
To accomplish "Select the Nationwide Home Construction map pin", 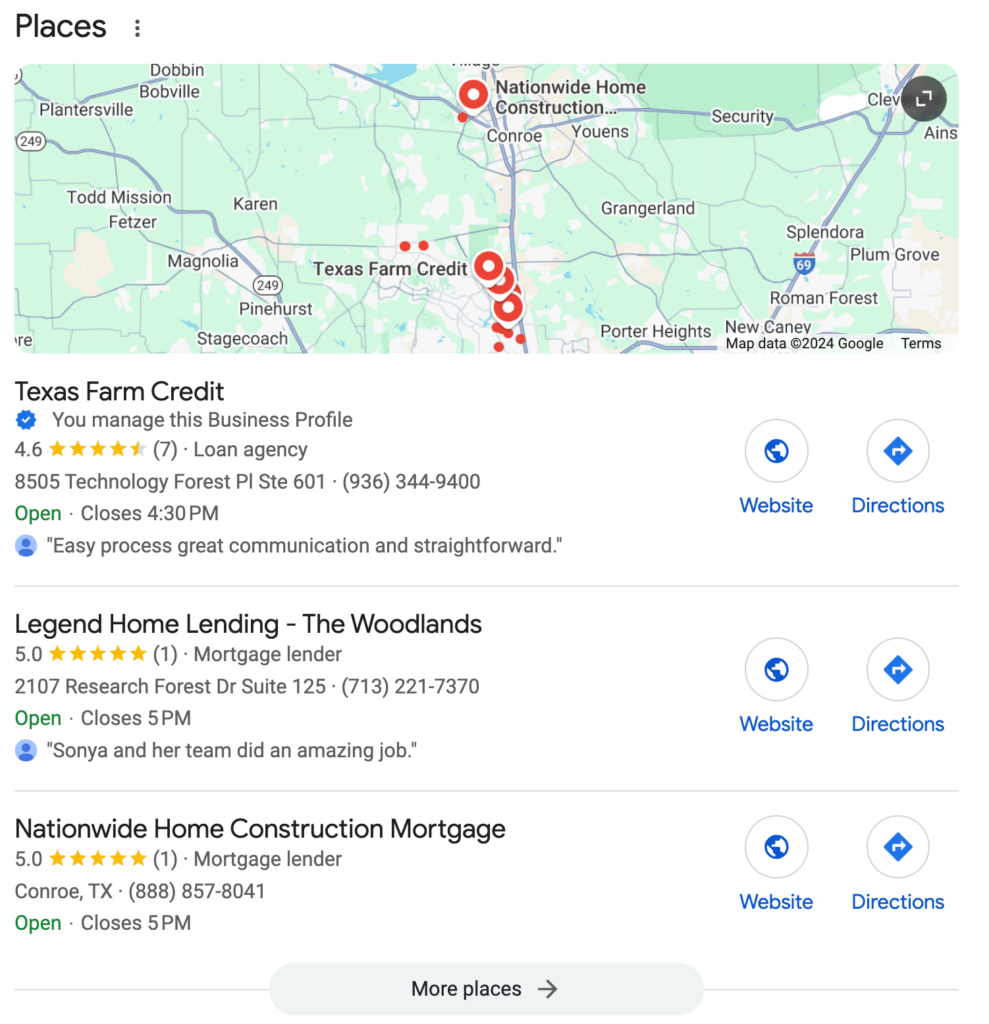I will 473,95.
